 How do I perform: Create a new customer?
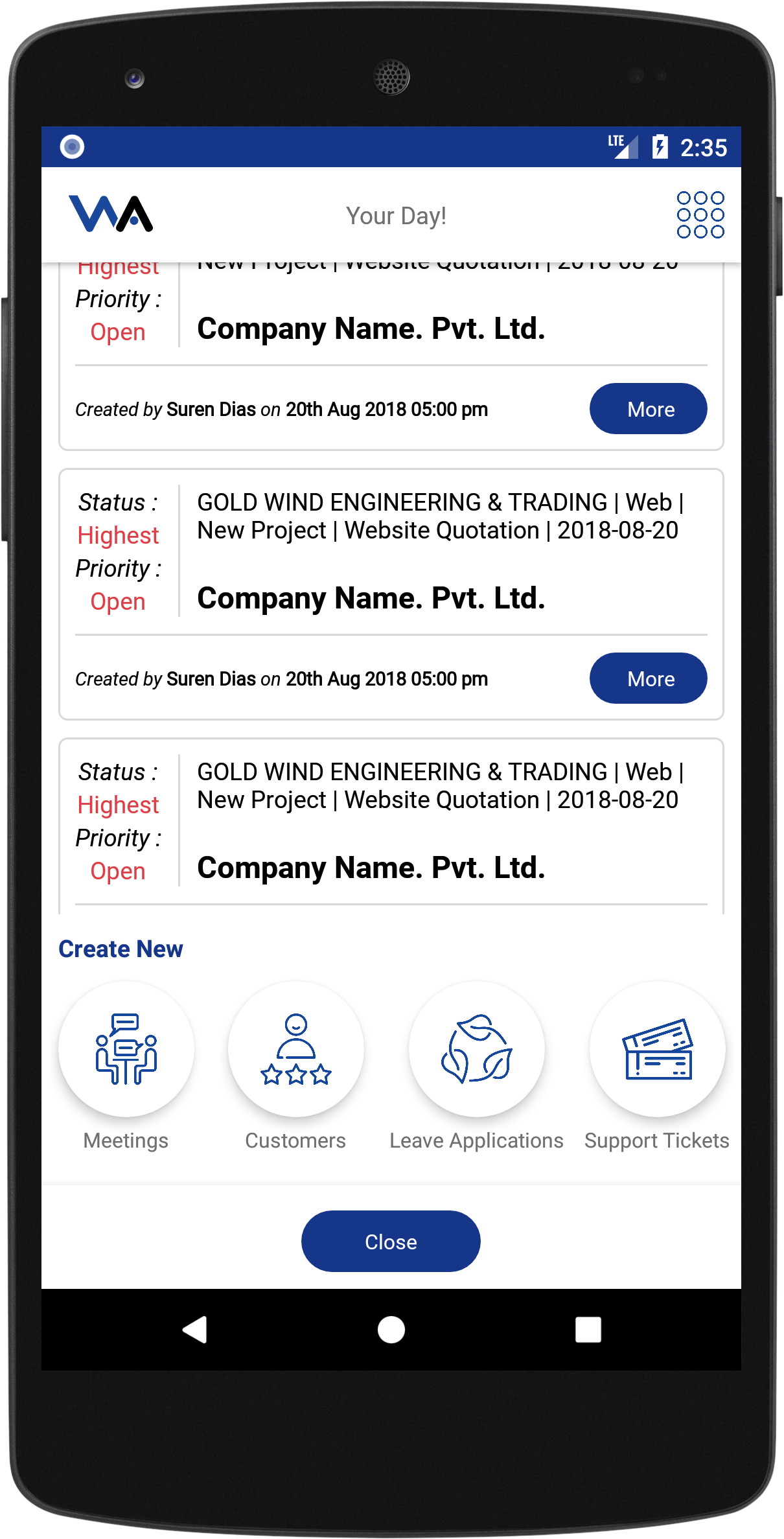(x=295, y=1049)
